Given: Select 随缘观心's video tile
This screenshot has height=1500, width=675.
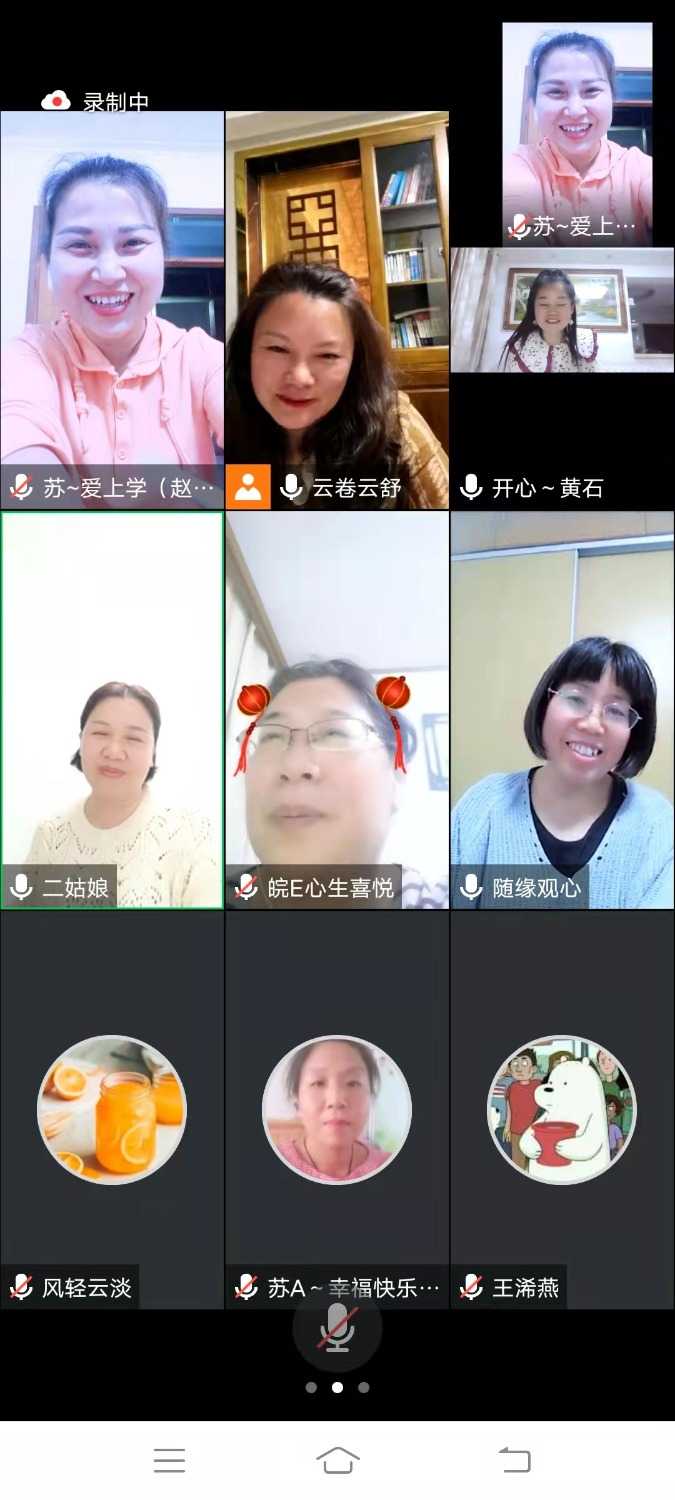Looking at the screenshot, I should coord(562,710).
